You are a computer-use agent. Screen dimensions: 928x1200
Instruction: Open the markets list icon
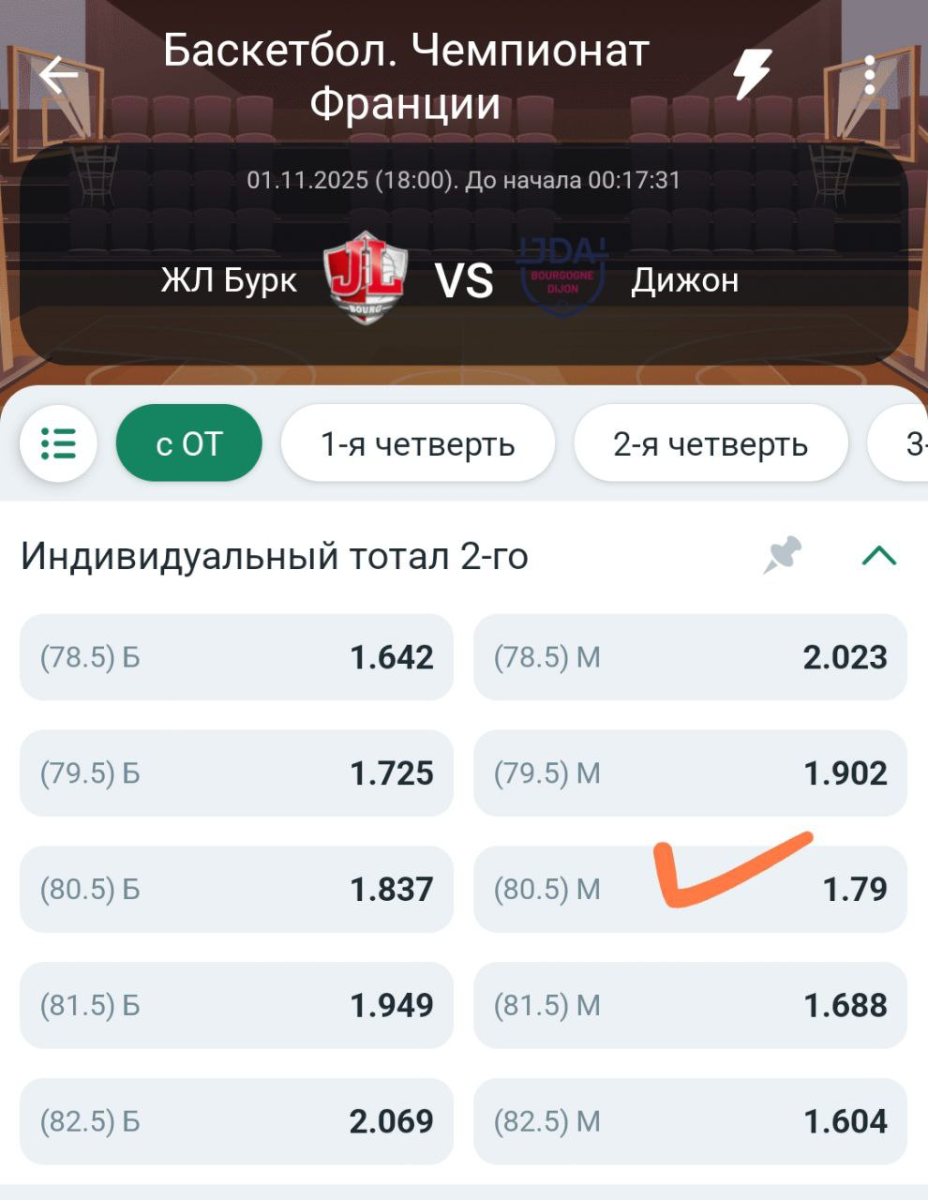[x=59, y=443]
